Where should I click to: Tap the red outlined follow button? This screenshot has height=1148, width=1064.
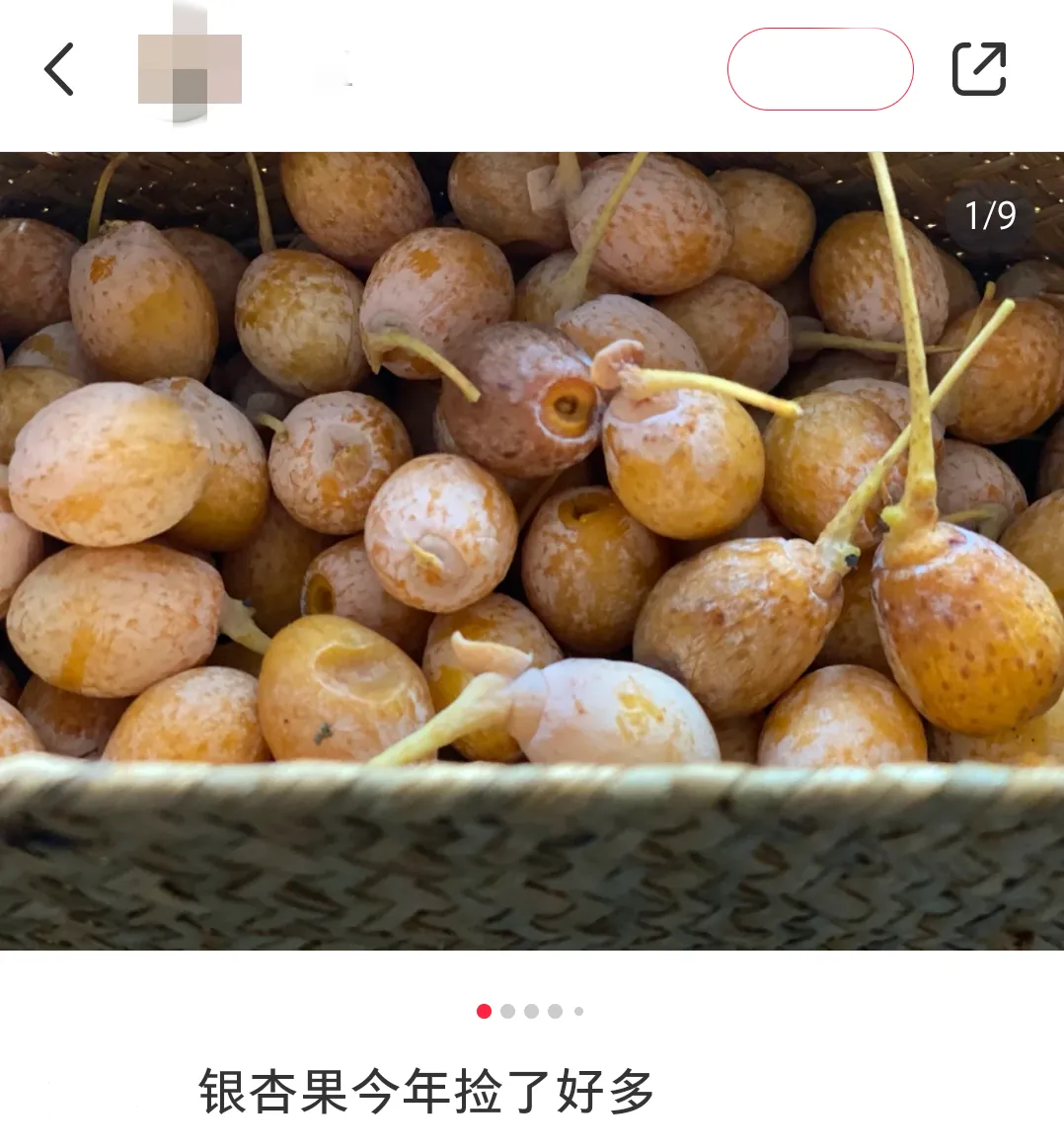tap(819, 69)
